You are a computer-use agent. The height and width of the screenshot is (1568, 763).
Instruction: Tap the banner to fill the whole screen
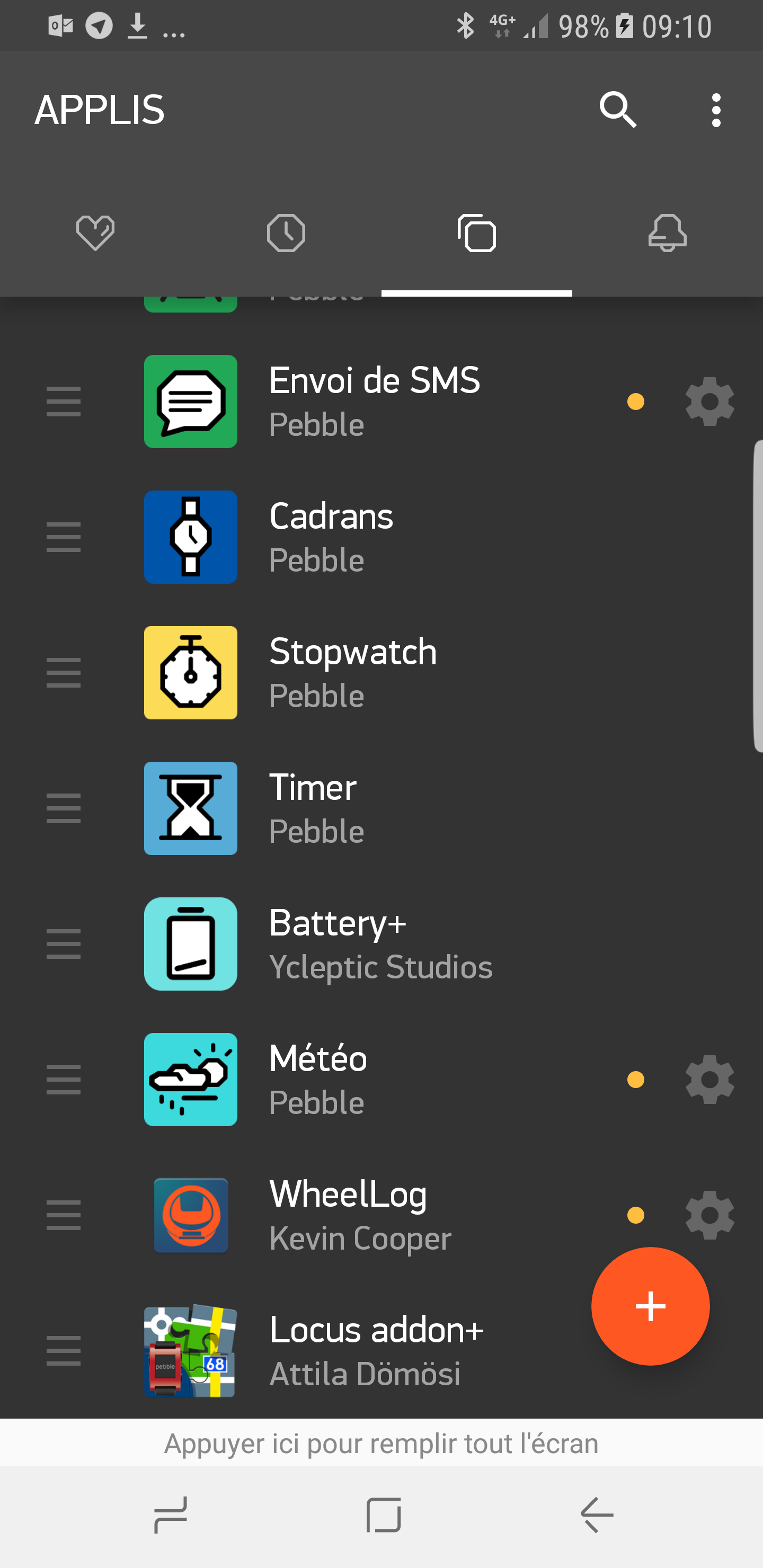coord(381,1443)
